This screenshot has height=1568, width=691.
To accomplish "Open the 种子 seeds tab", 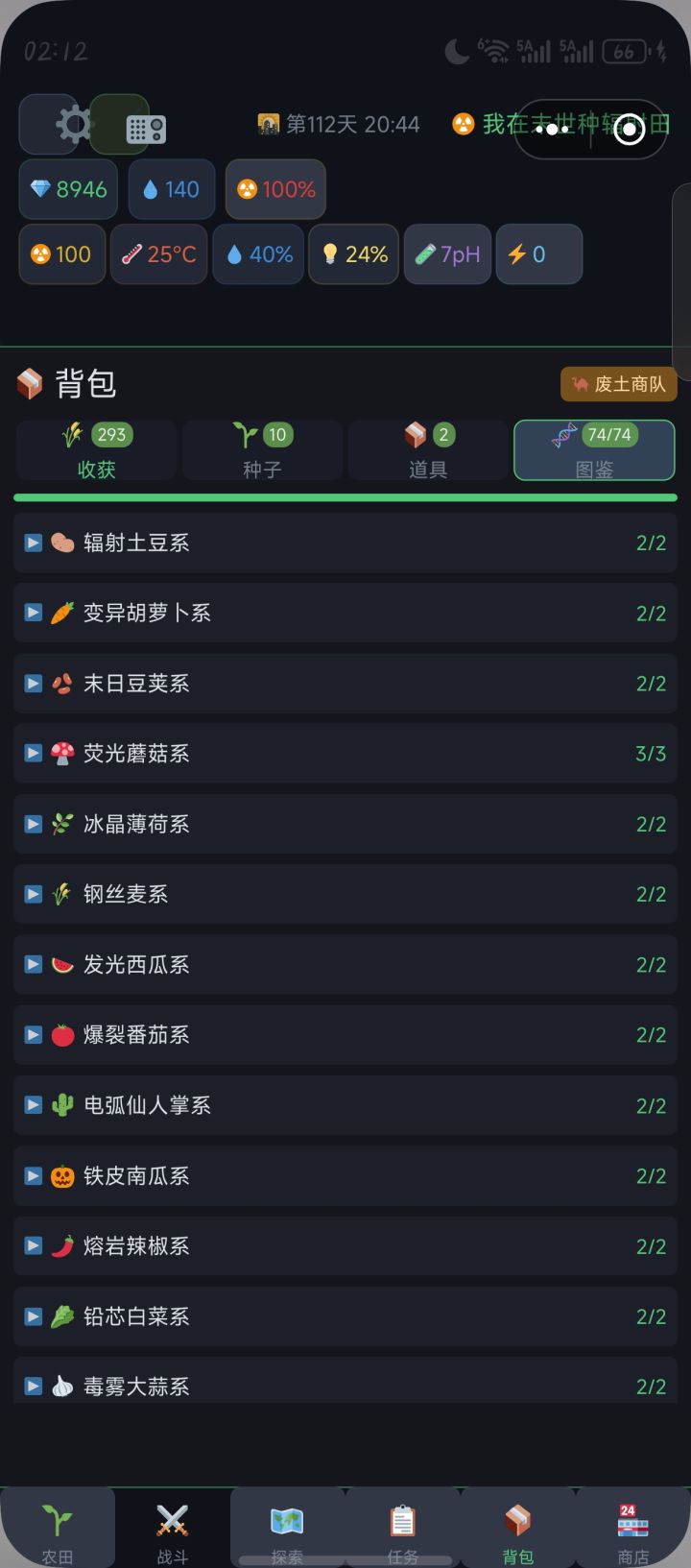I will point(262,450).
